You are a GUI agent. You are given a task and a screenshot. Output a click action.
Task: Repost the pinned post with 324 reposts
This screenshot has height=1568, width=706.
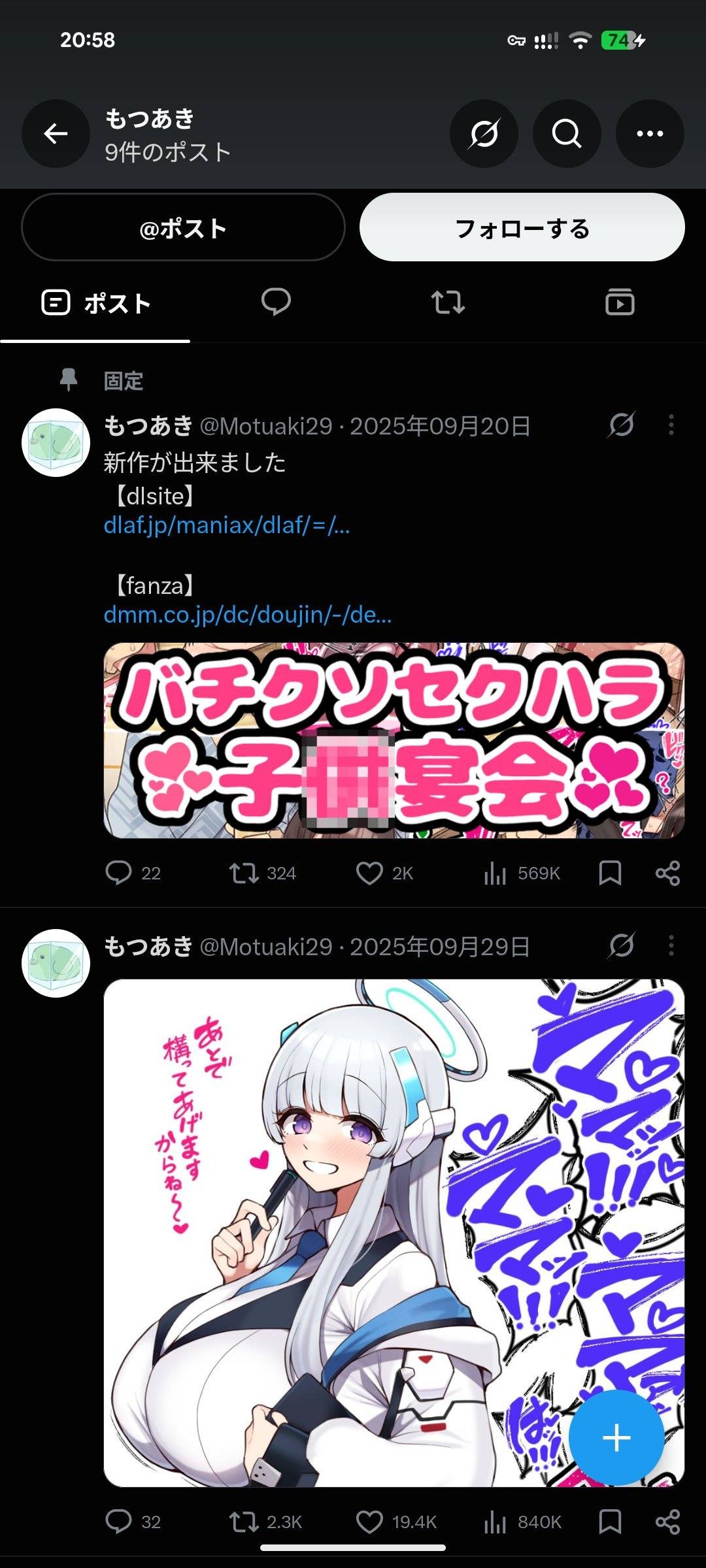click(244, 873)
